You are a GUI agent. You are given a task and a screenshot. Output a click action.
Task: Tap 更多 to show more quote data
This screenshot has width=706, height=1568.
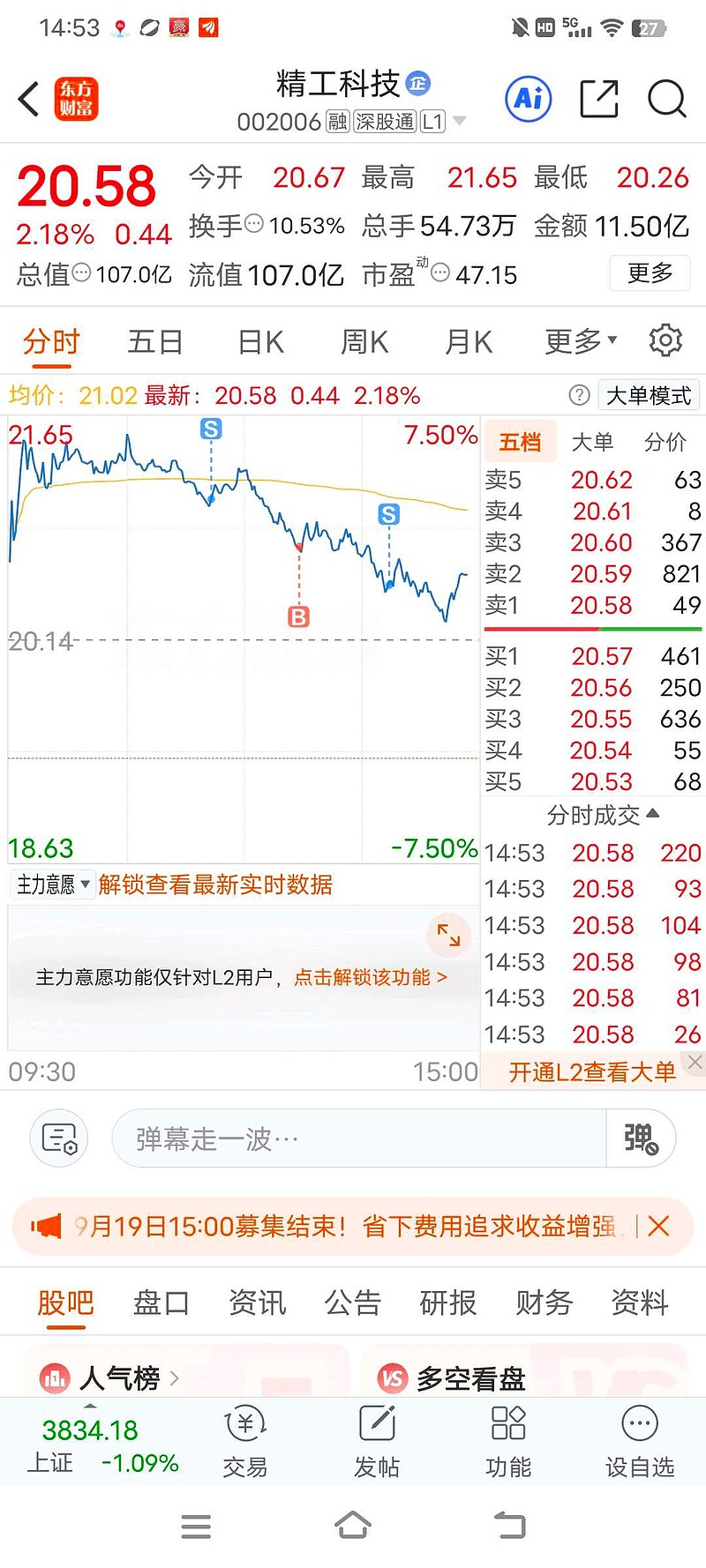(x=650, y=273)
